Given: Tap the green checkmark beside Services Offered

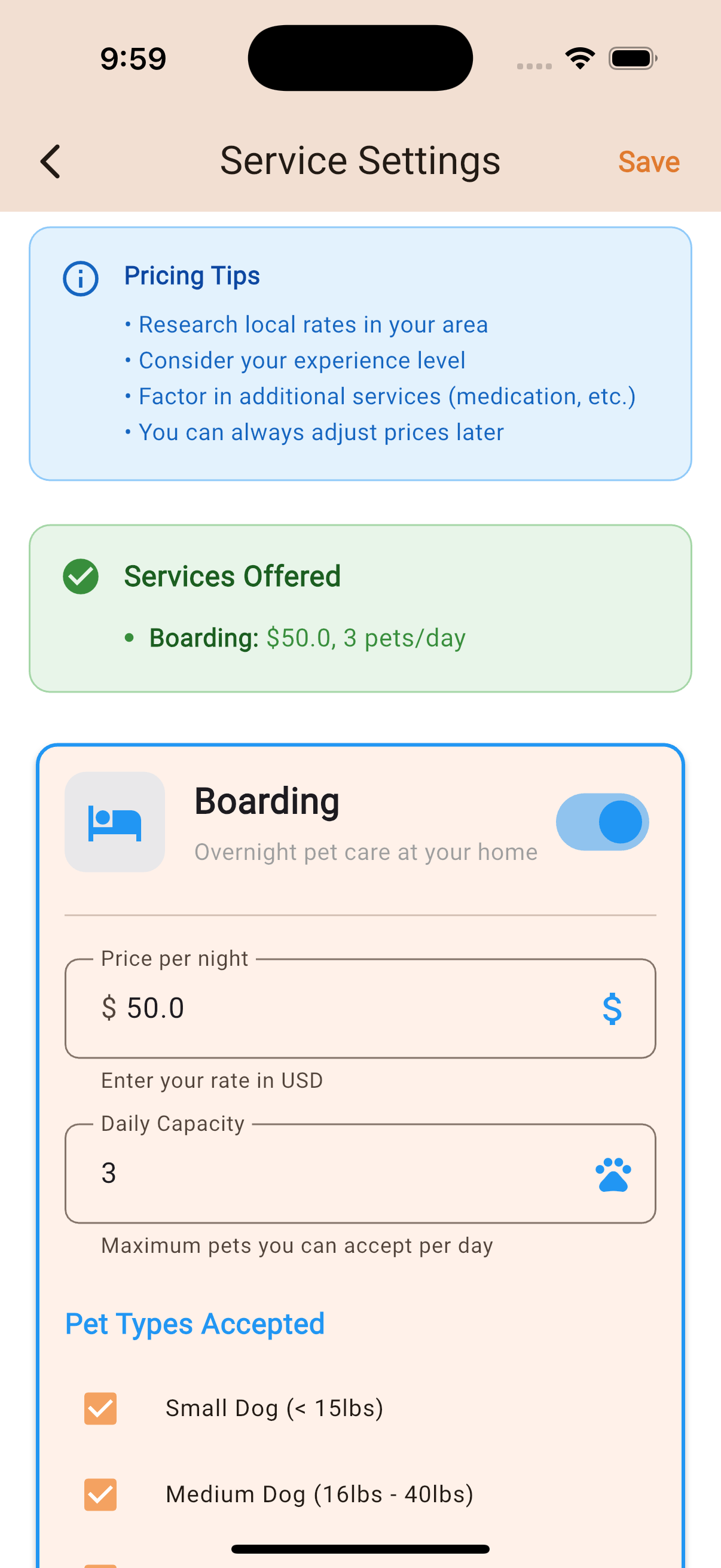Looking at the screenshot, I should 81,575.
